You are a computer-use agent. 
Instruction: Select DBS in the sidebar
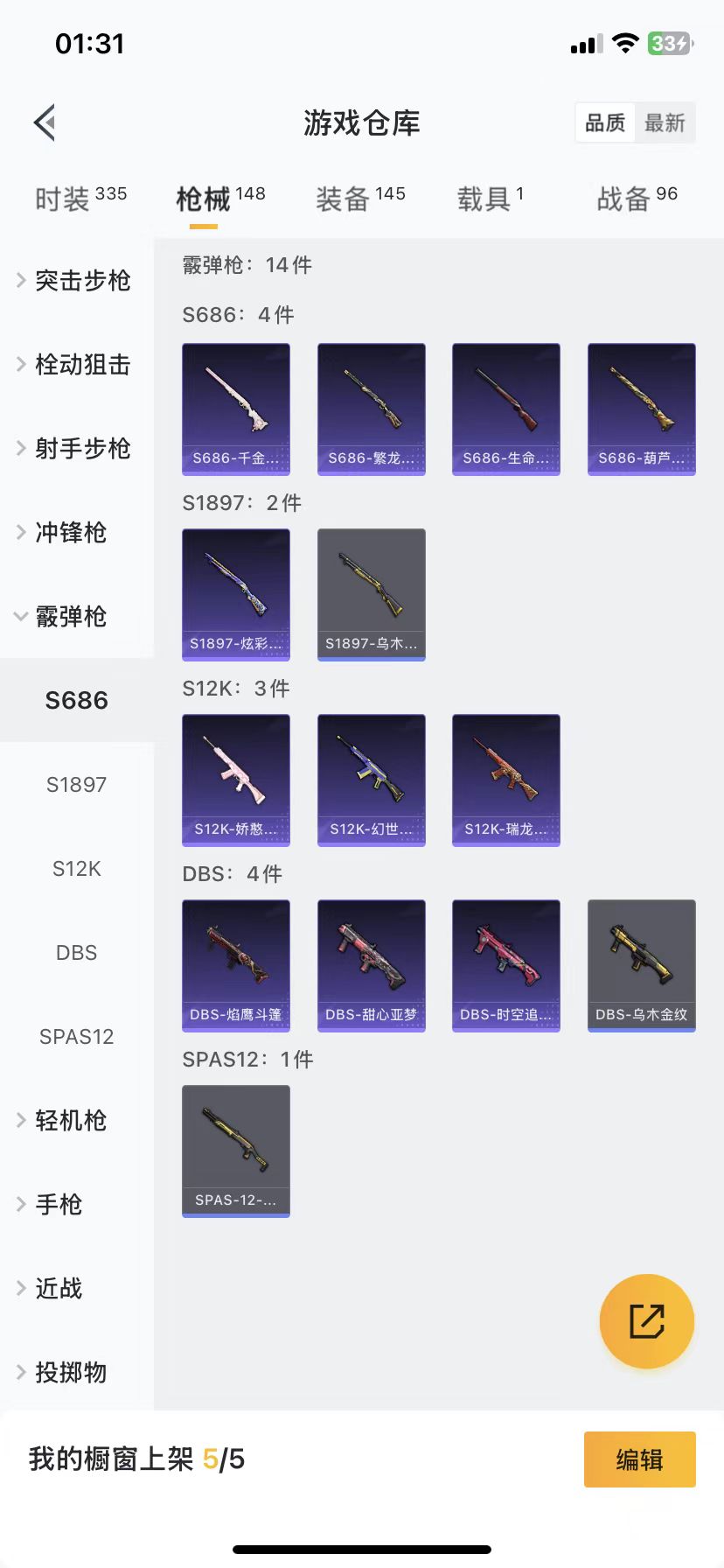pyautogui.click(x=76, y=952)
